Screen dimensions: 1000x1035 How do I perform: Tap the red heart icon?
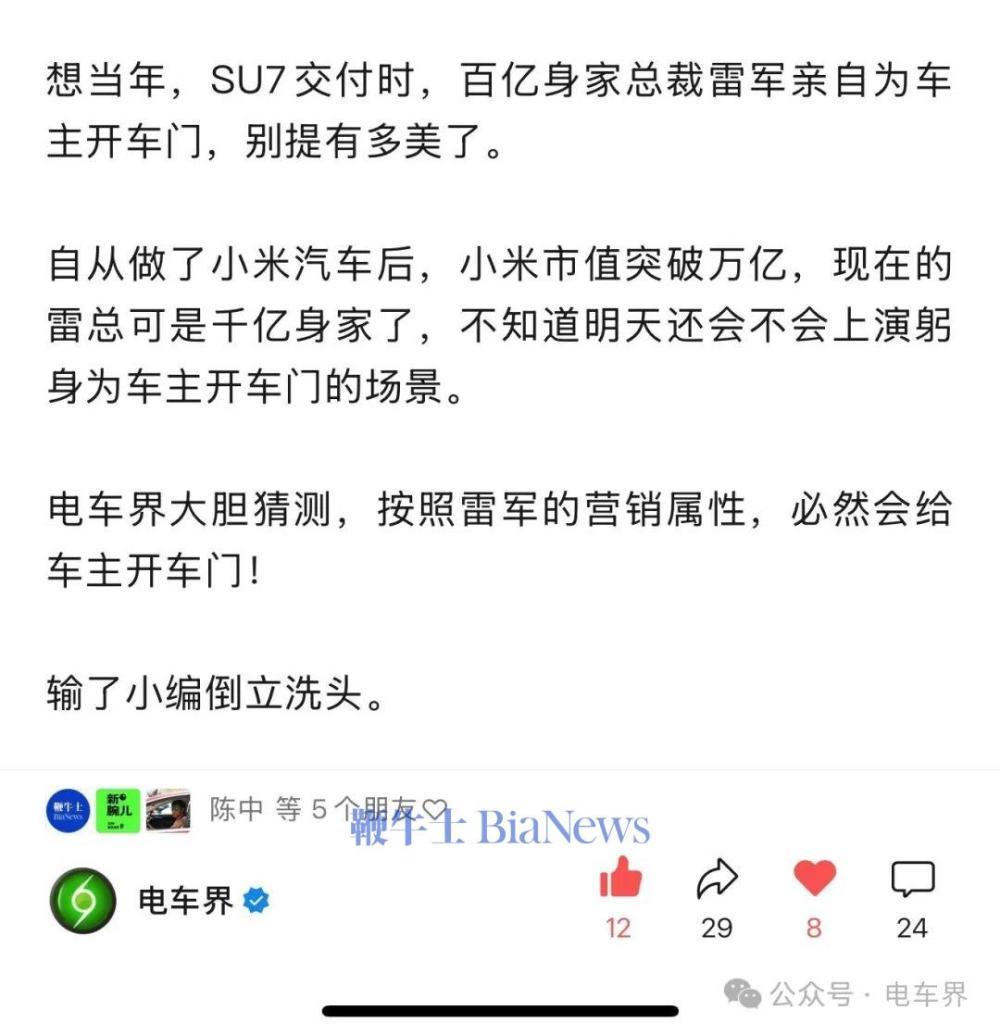[x=814, y=879]
